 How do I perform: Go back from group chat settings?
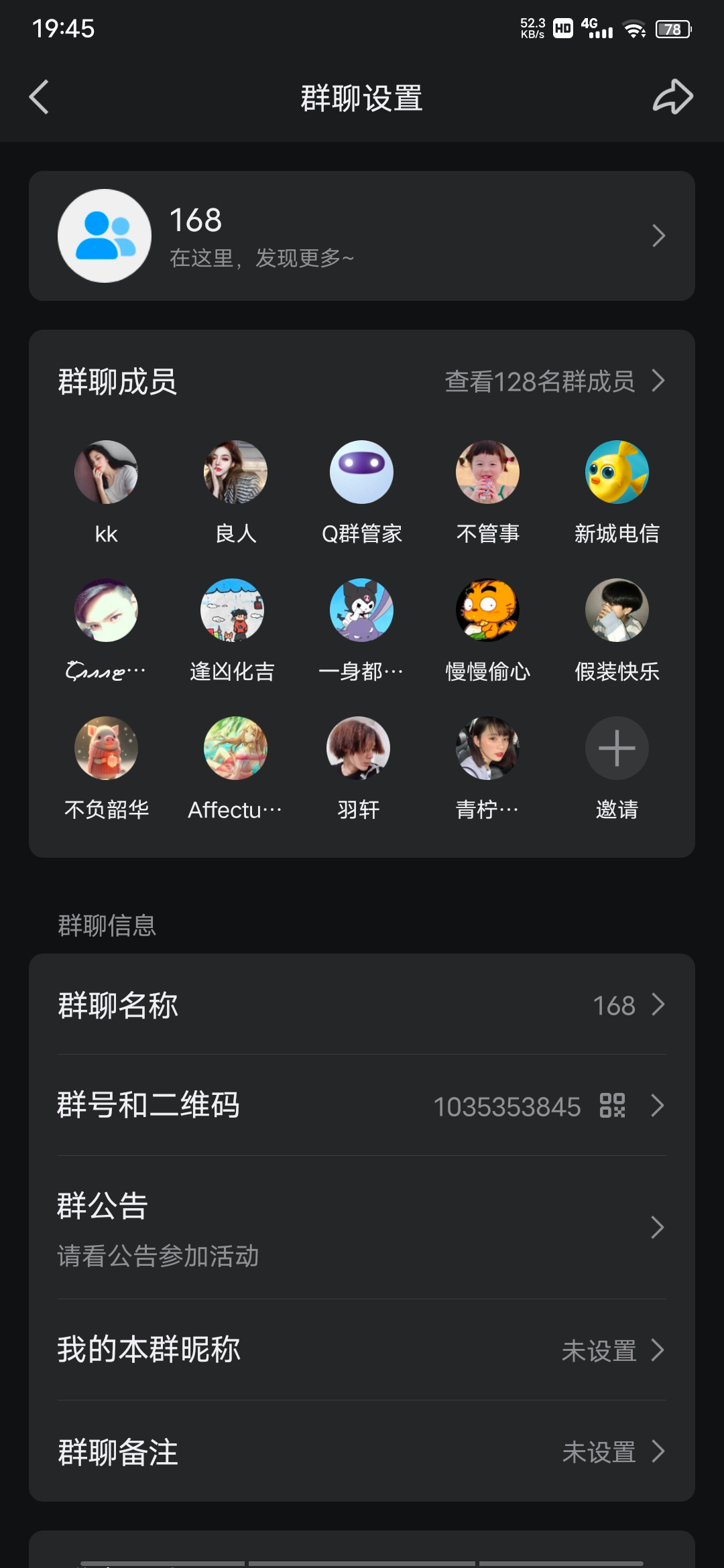tap(40, 97)
